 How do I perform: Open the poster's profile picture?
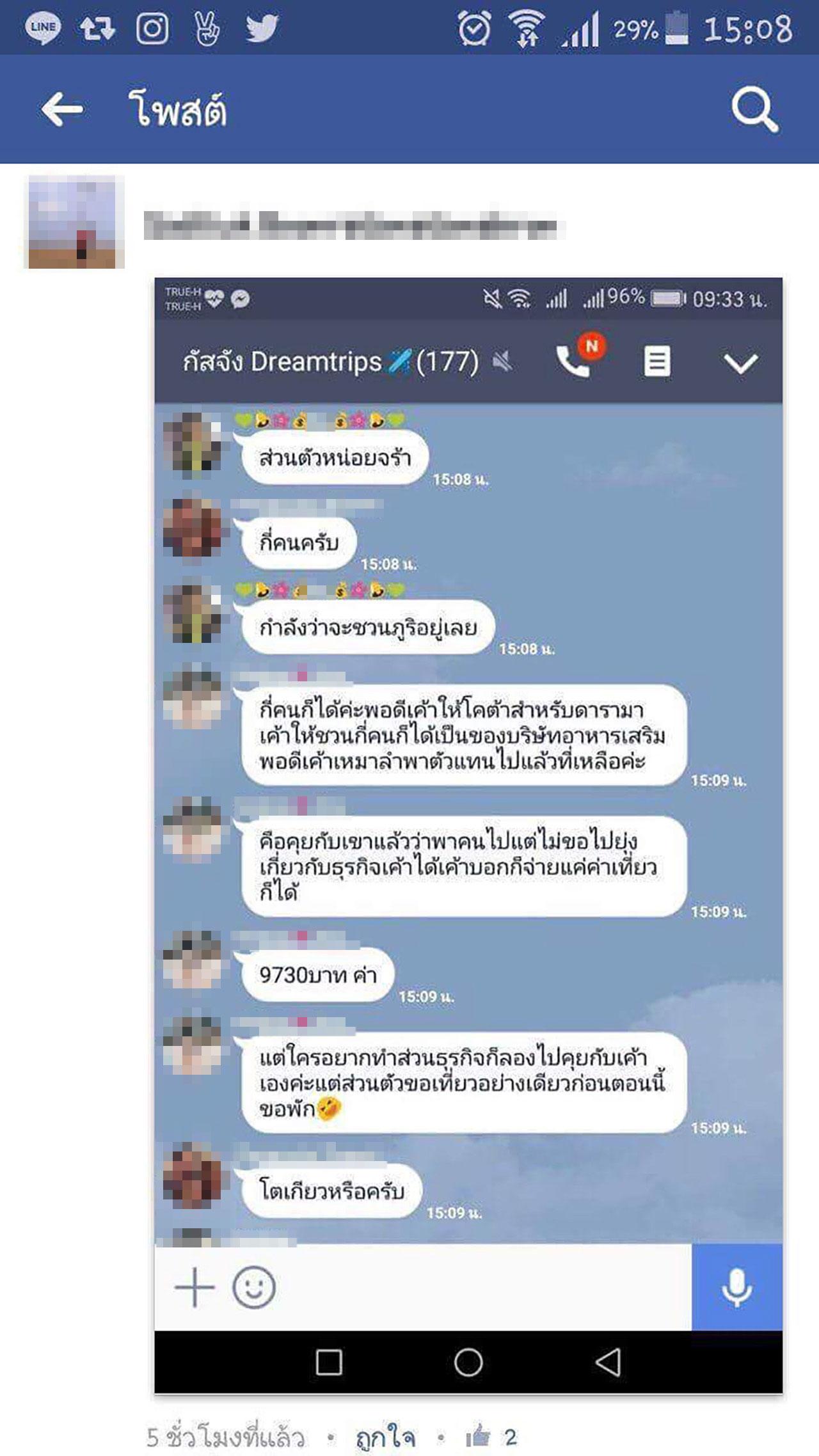[x=76, y=222]
